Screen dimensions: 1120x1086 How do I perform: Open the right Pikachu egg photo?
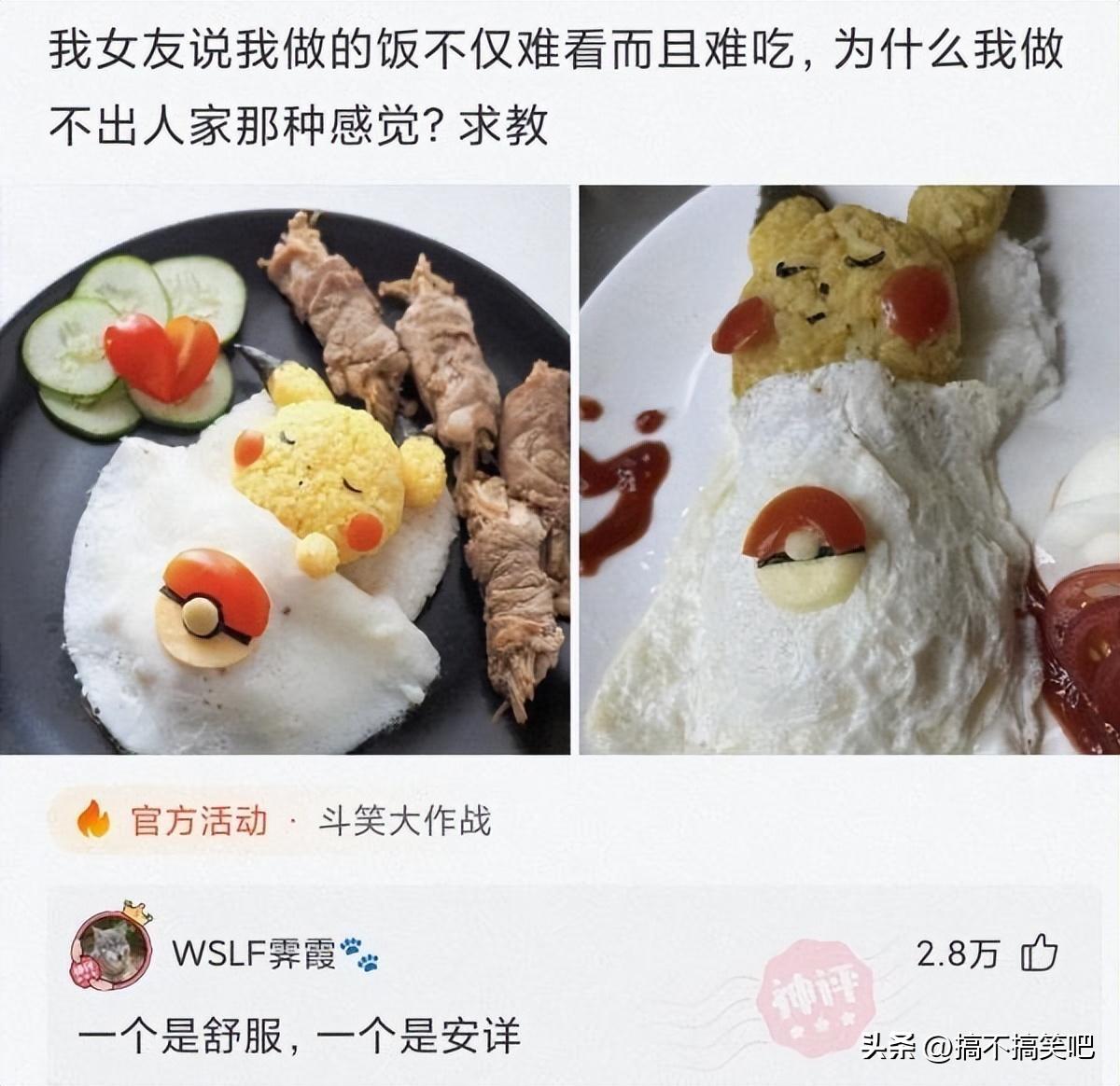pos(848,469)
